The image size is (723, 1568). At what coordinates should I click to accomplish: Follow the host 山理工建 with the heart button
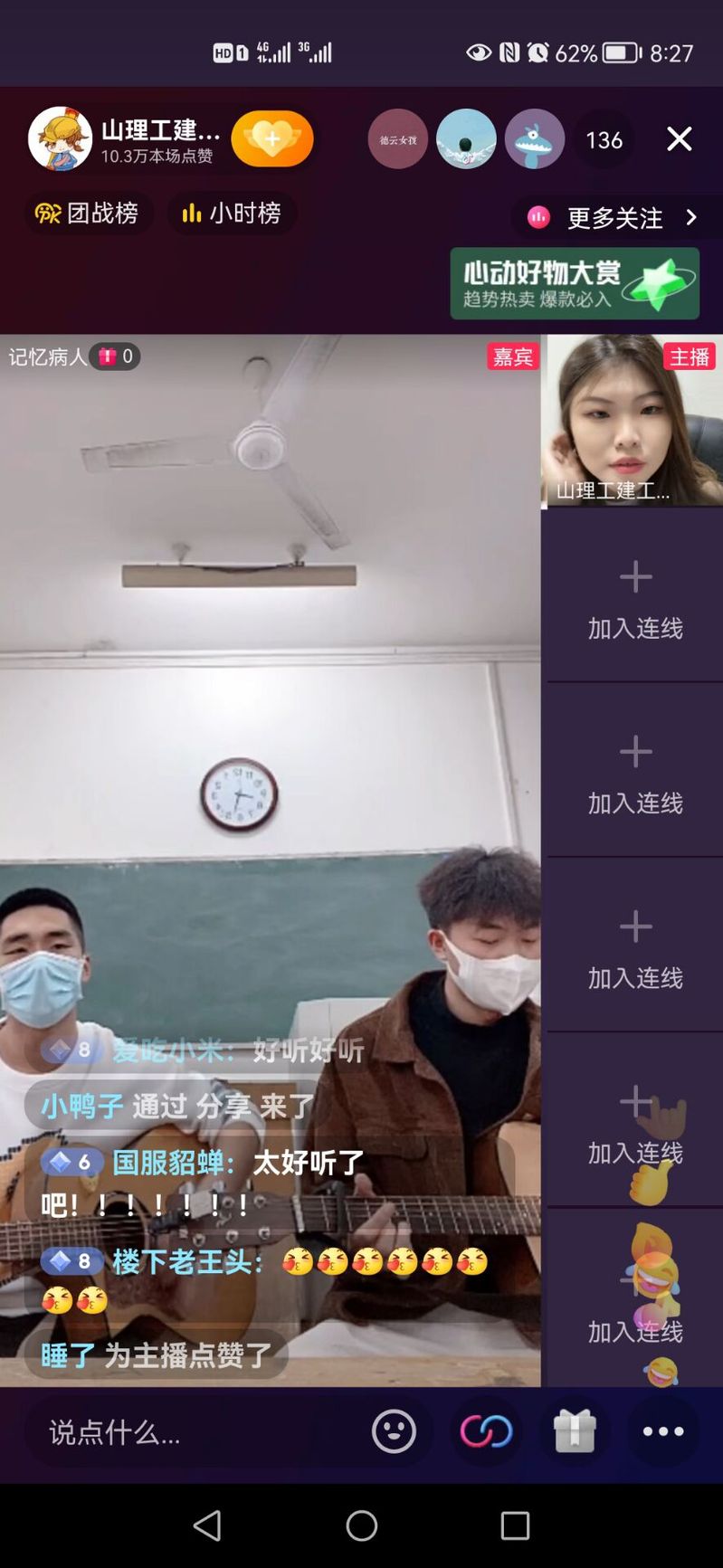click(271, 139)
